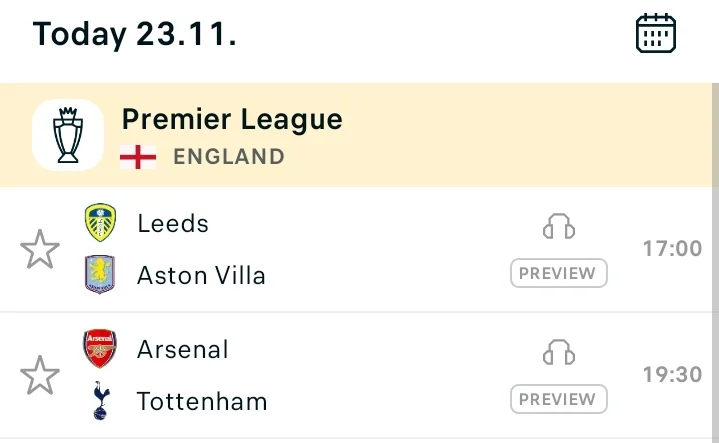This screenshot has height=443, width=719.
Task: Open the Leeds vs Aston Villa preview
Action: coord(558,273)
